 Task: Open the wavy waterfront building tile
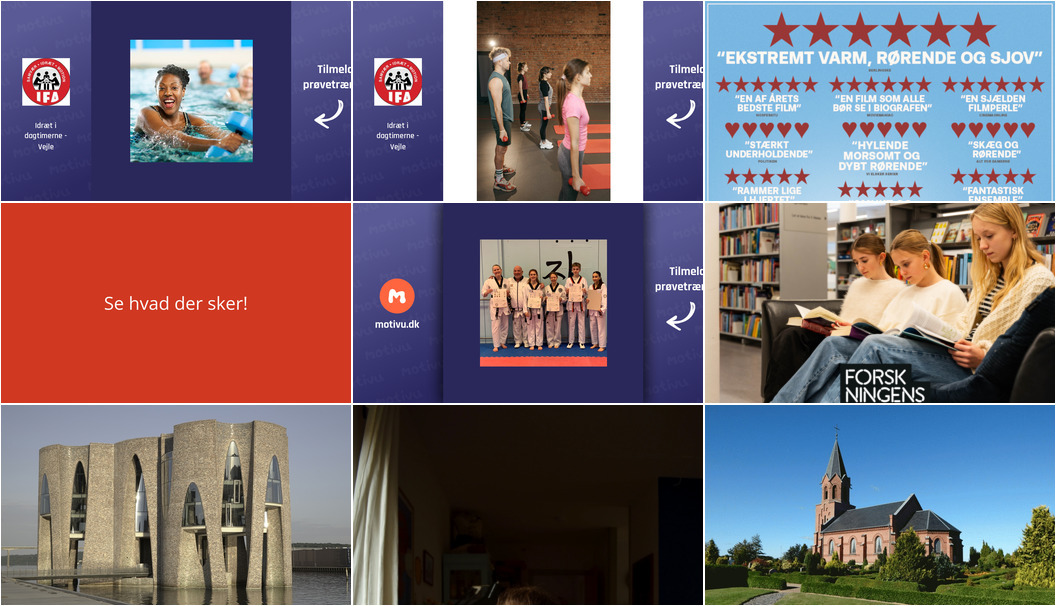coord(176,505)
